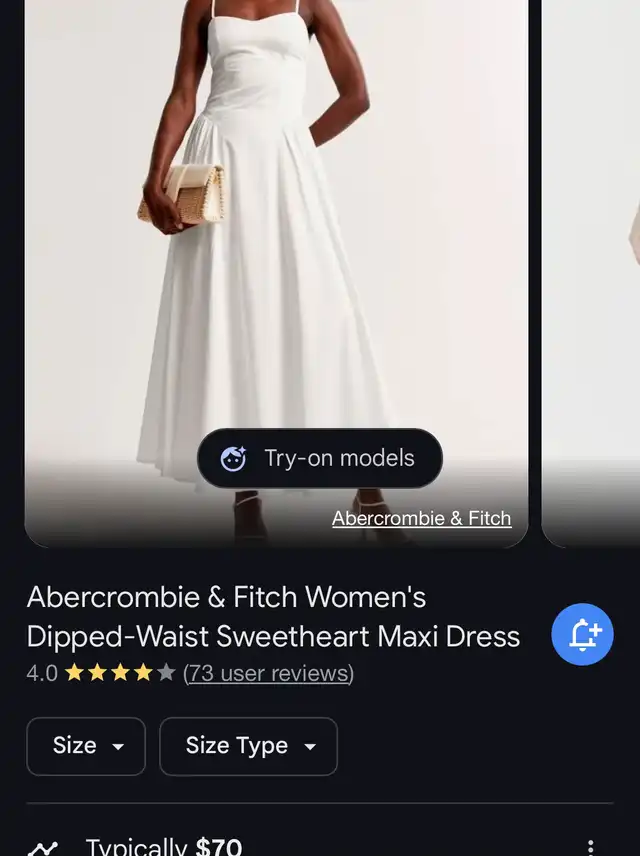This screenshot has width=640, height=856.
Task: Open the overflow menu beside typical price
Action: 590,846
